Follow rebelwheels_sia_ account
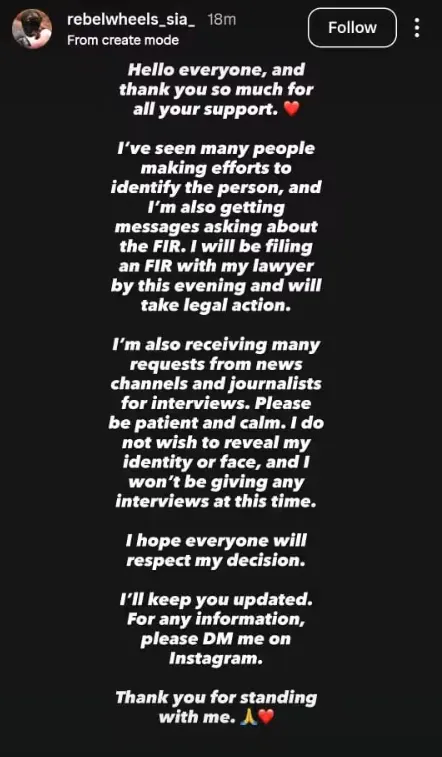 pos(352,28)
